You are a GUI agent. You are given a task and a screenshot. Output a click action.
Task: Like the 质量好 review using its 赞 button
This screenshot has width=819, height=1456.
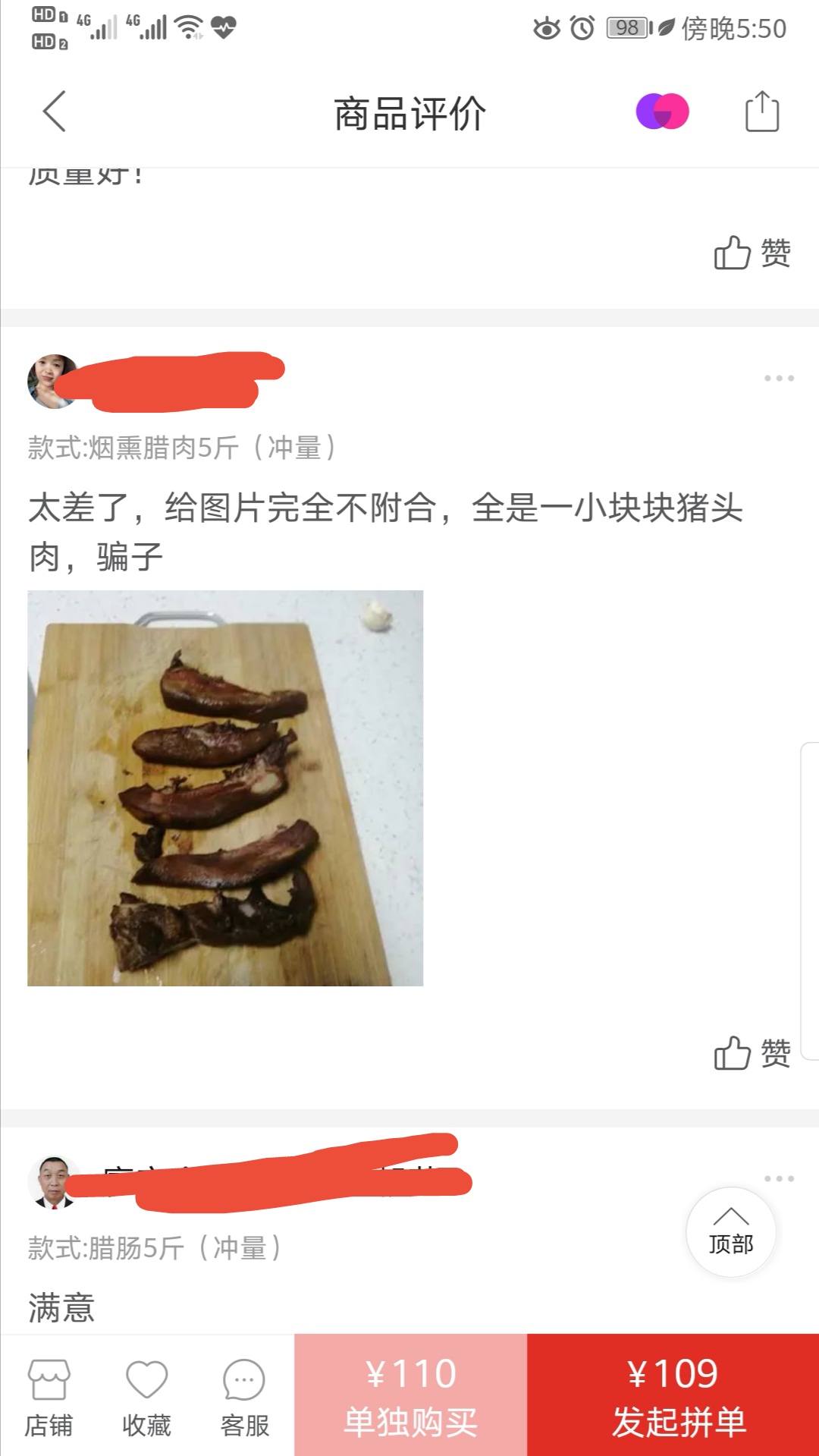pyautogui.click(x=751, y=253)
